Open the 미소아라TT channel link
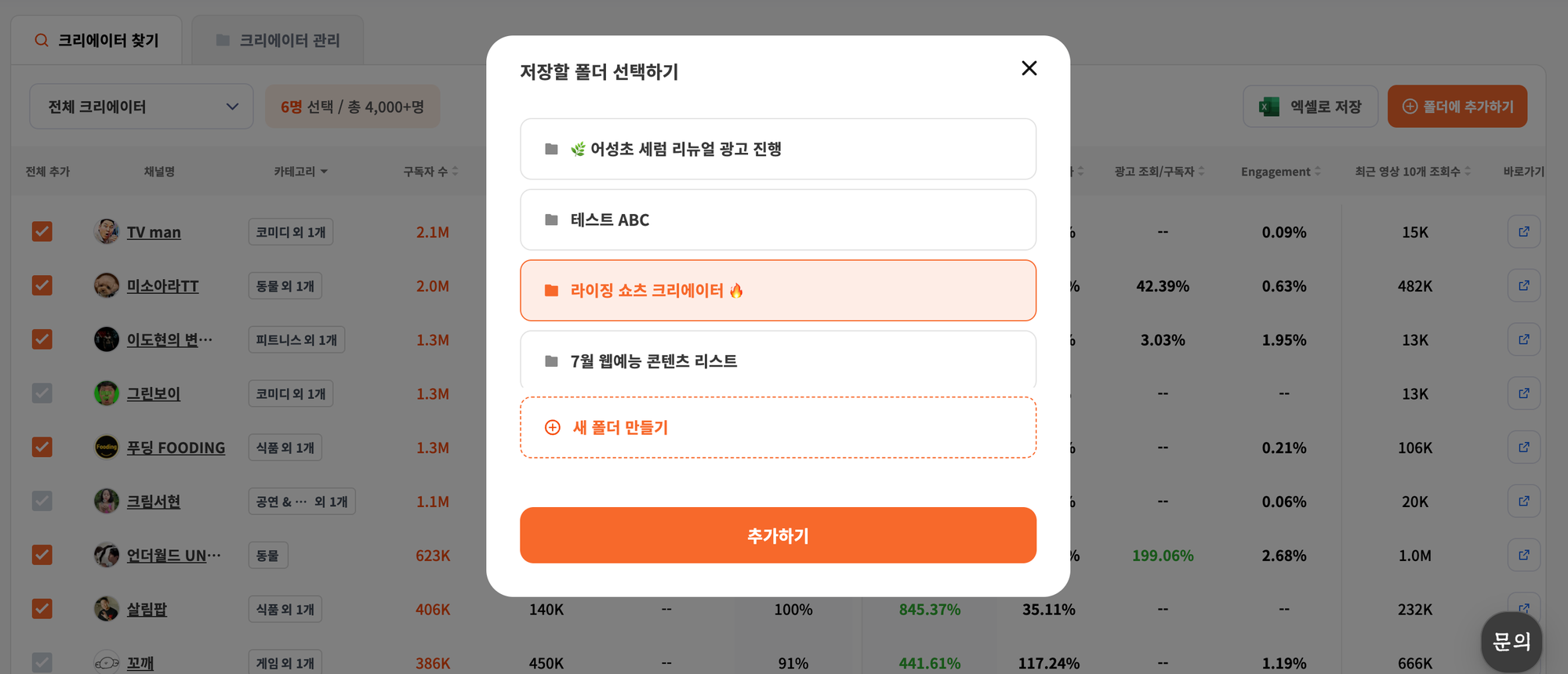The width and height of the screenshot is (1568, 674). pos(162,286)
